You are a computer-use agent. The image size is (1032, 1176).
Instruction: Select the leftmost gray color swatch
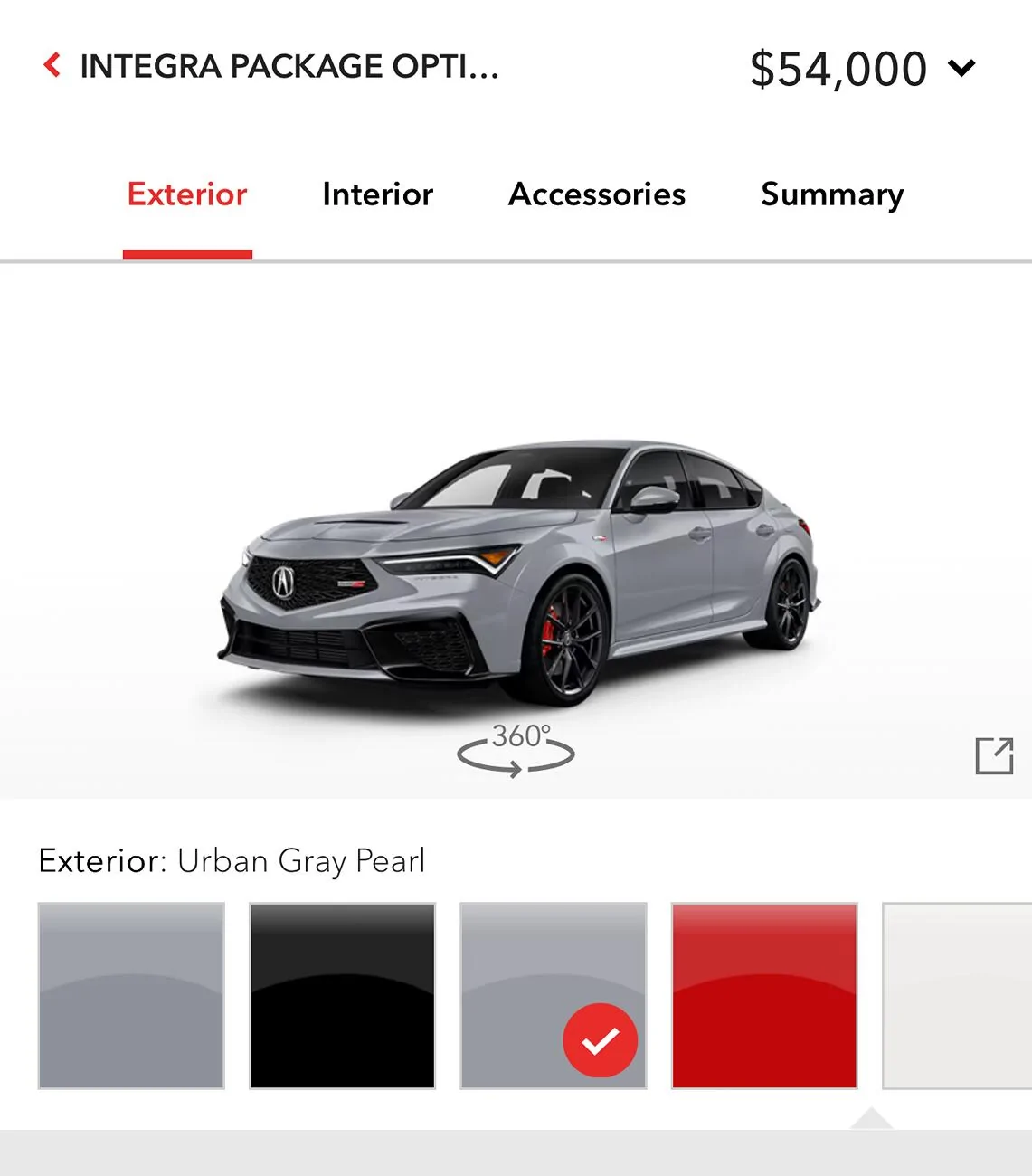click(x=131, y=995)
